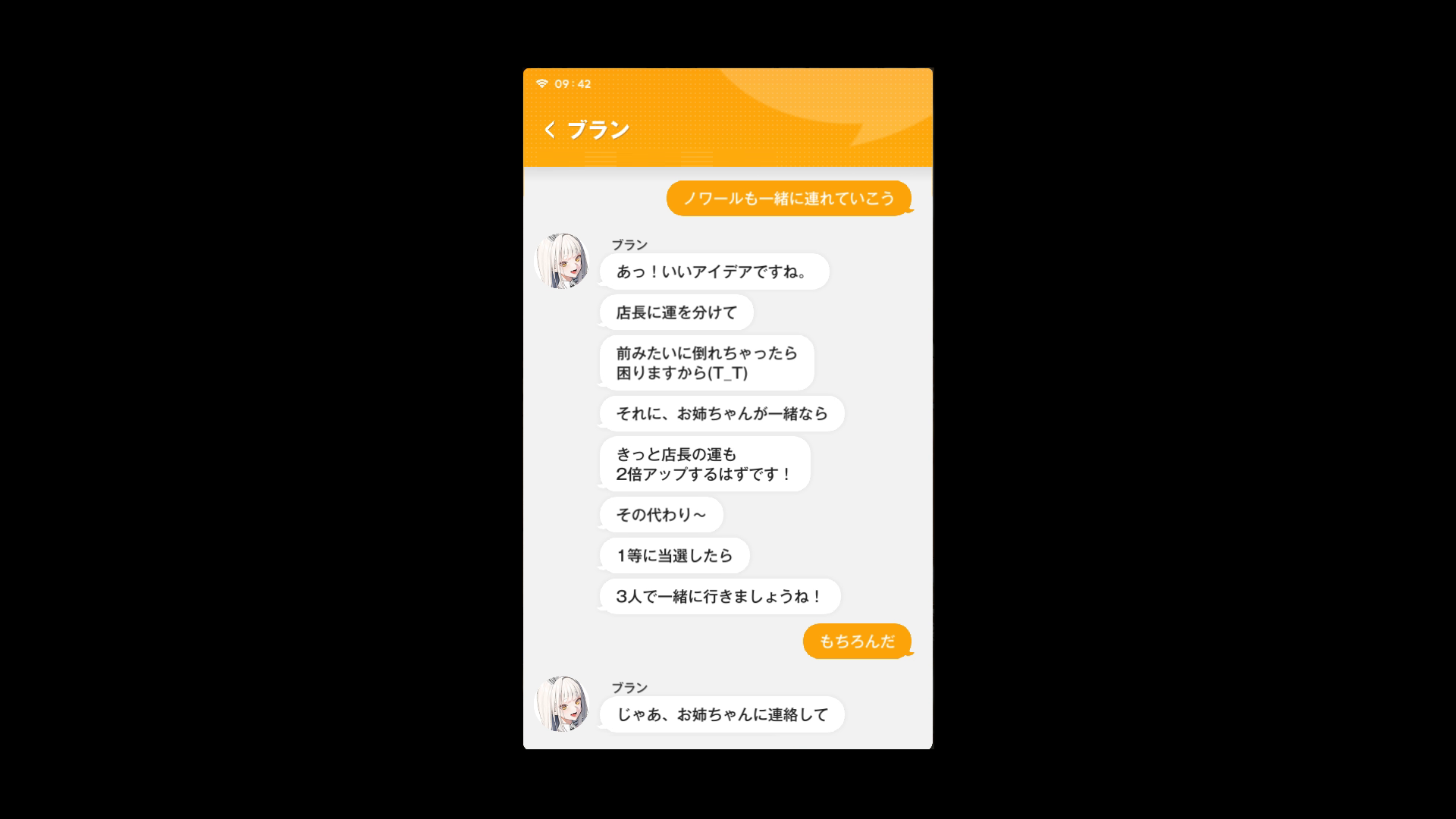Go back from the ブラン chat
This screenshot has height=819, width=1456.
click(550, 130)
